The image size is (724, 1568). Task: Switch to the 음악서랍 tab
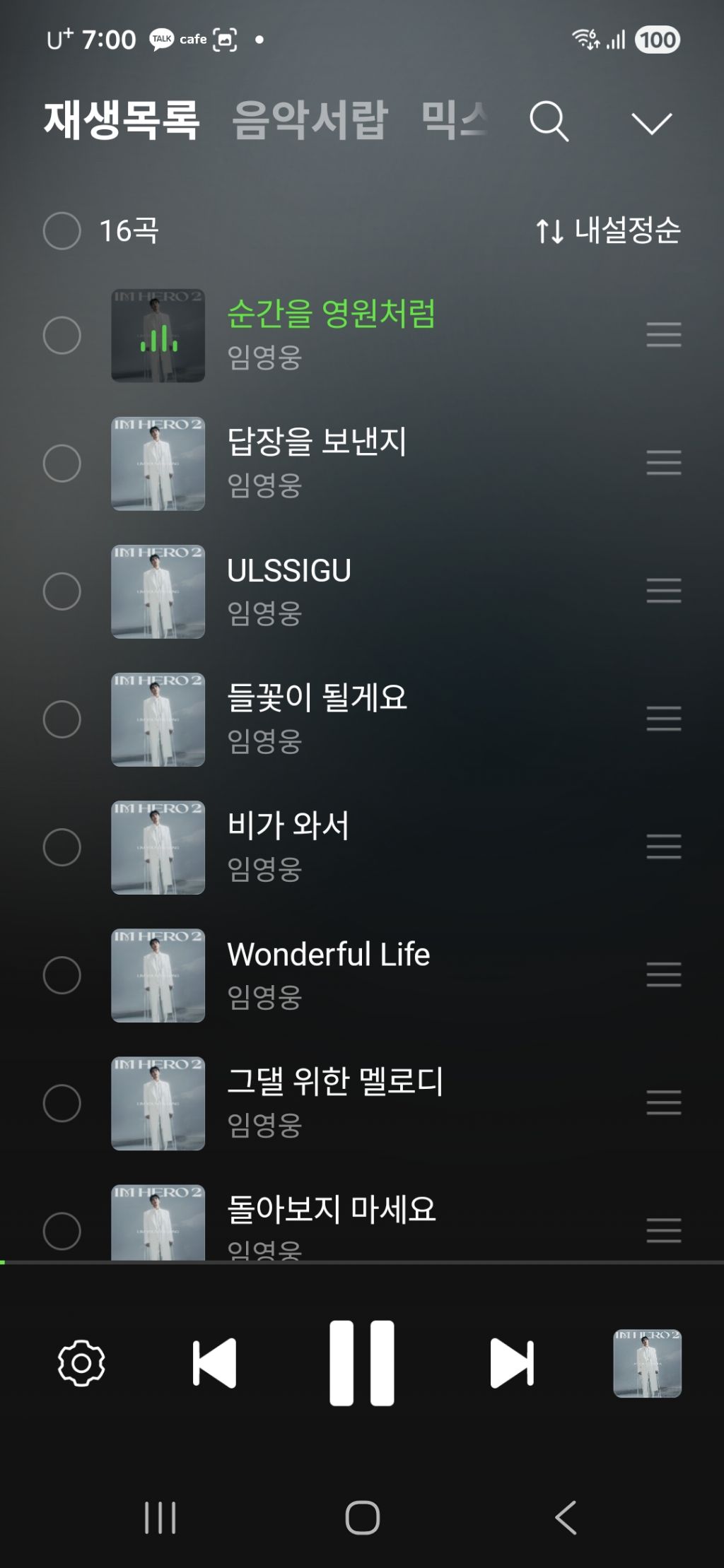310,119
